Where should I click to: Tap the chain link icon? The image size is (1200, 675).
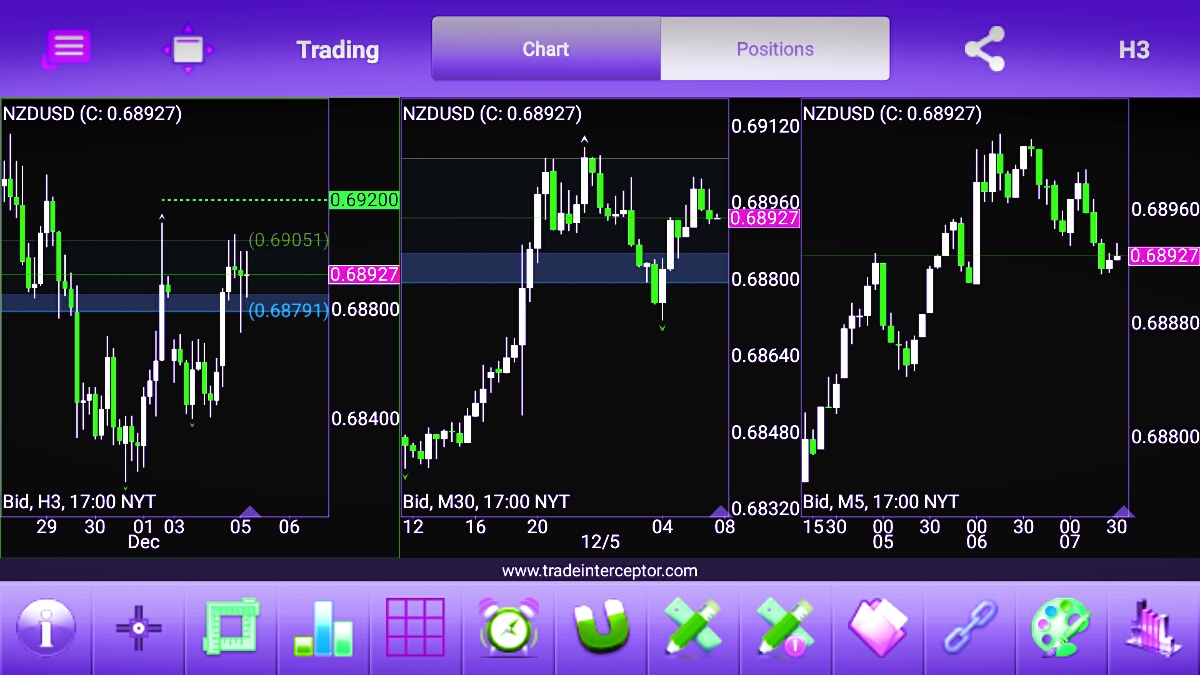pos(970,628)
